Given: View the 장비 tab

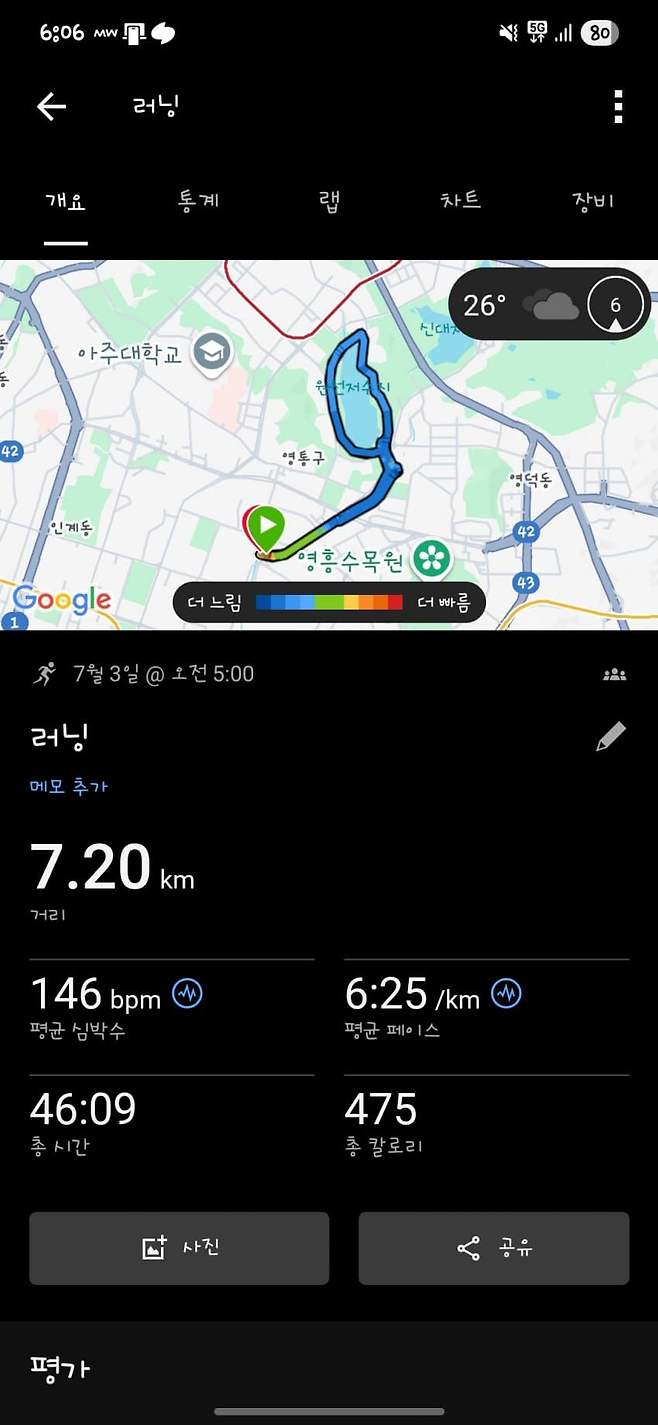Looking at the screenshot, I should (592, 201).
